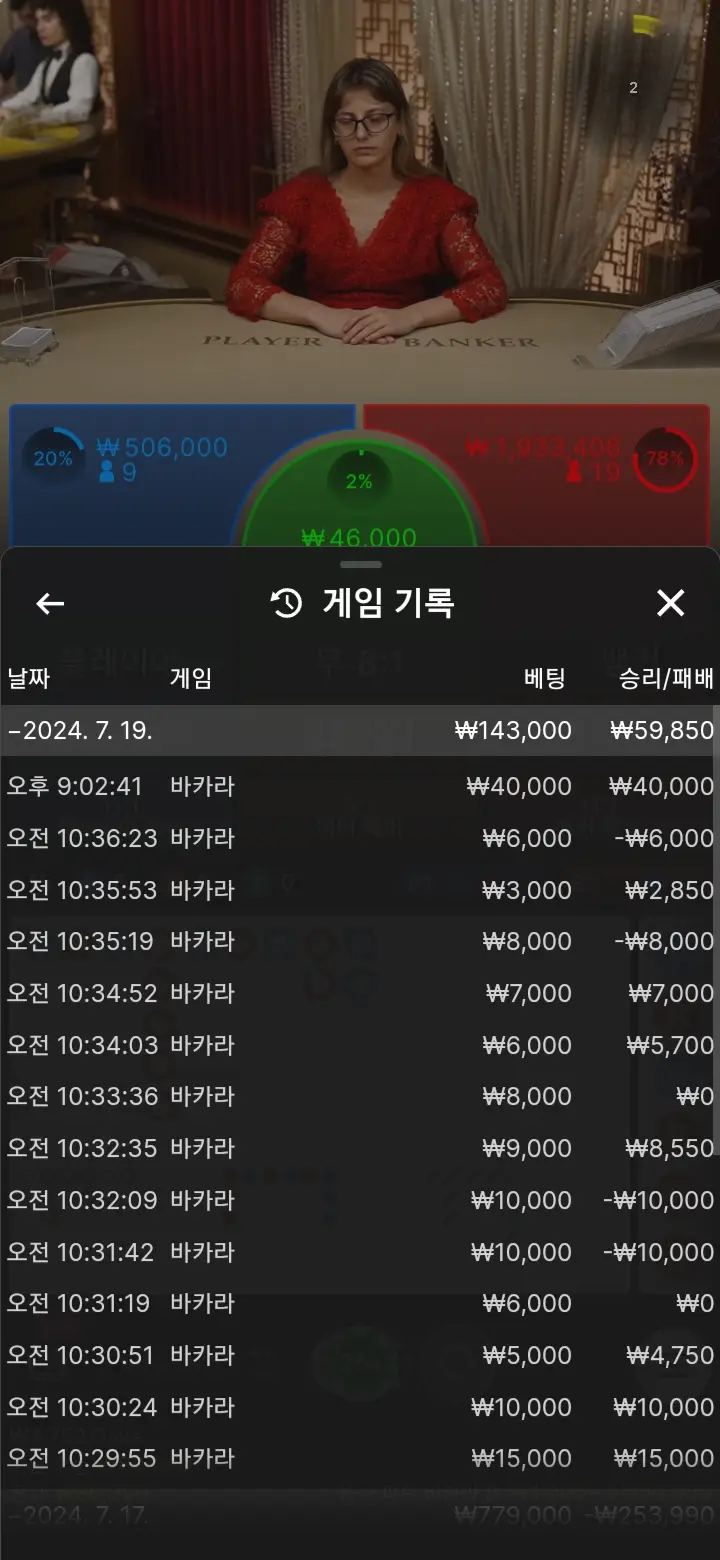Viewport: 720px width, 1560px height.
Task: Open the 오전 10:32:09 game record
Action: click(x=360, y=1200)
